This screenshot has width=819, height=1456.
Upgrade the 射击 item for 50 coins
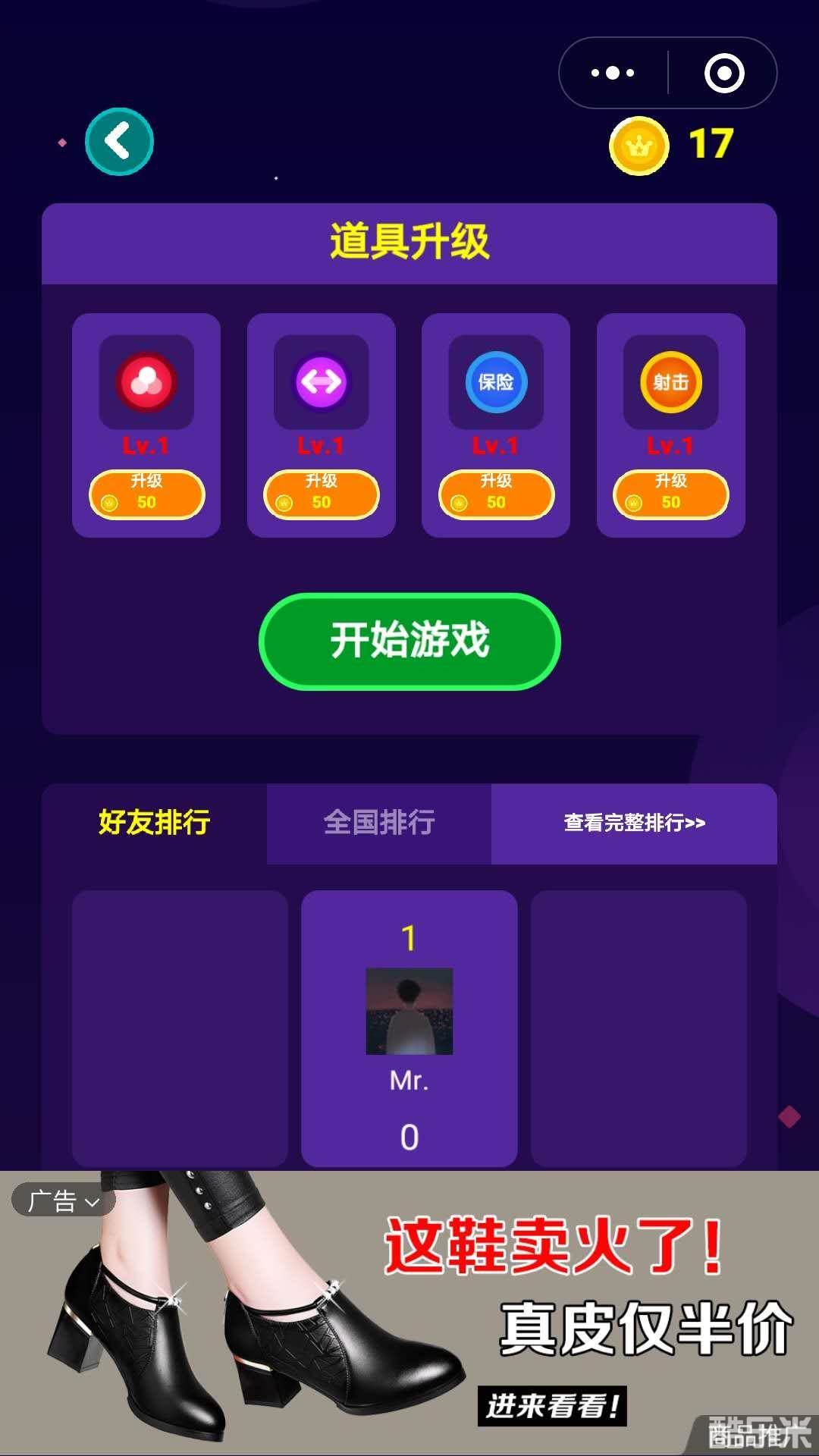[671, 494]
